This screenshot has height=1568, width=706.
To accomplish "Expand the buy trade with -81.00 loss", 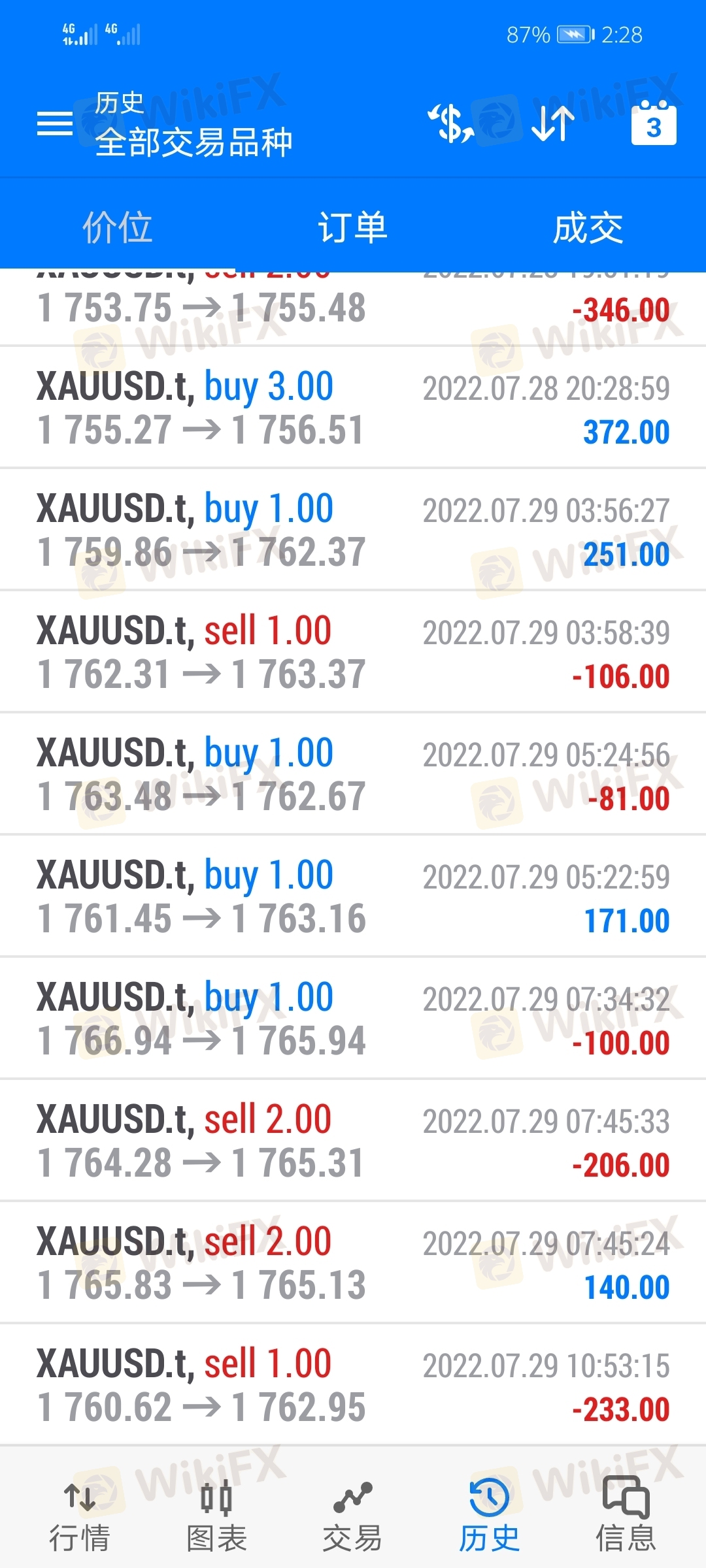I will point(353,774).
